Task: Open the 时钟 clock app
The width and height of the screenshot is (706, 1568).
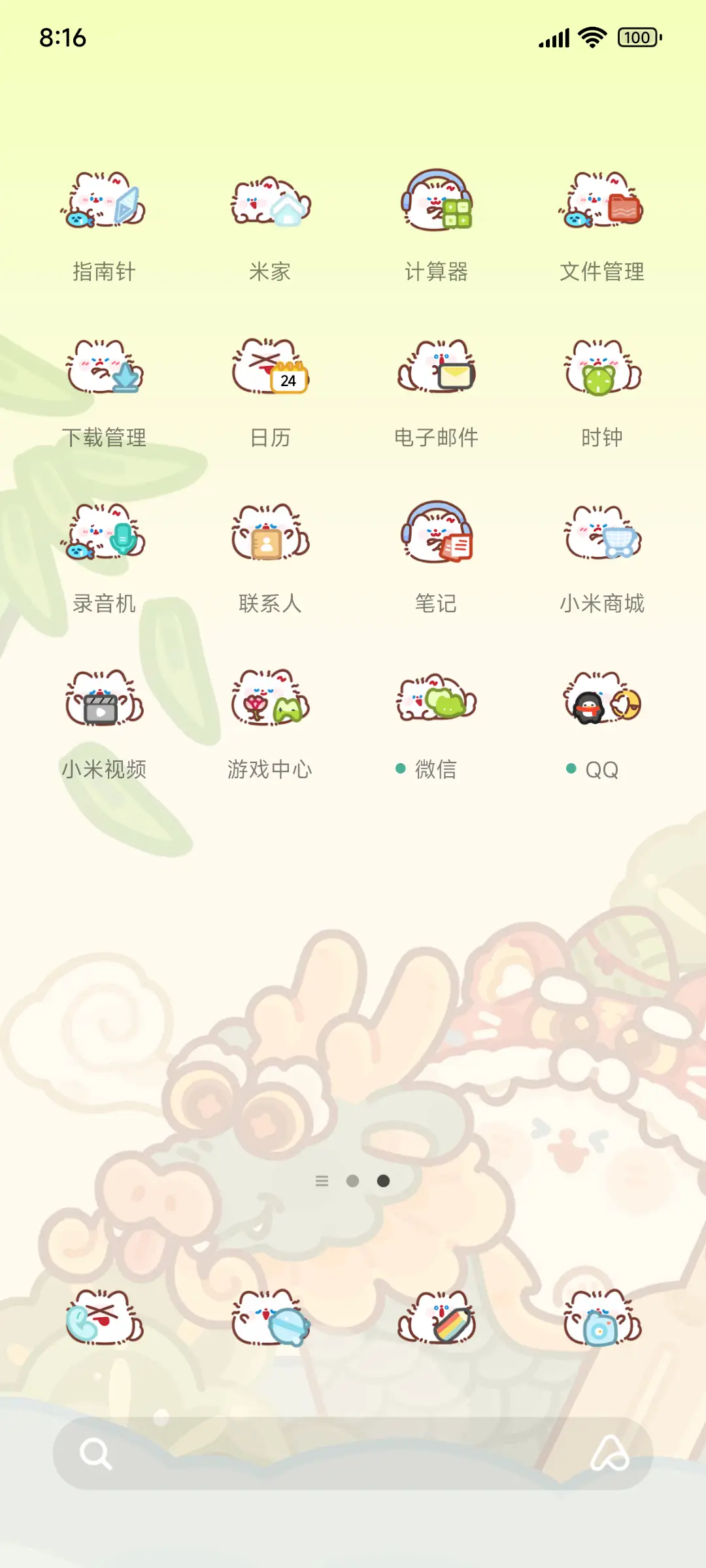Action: 601,370
